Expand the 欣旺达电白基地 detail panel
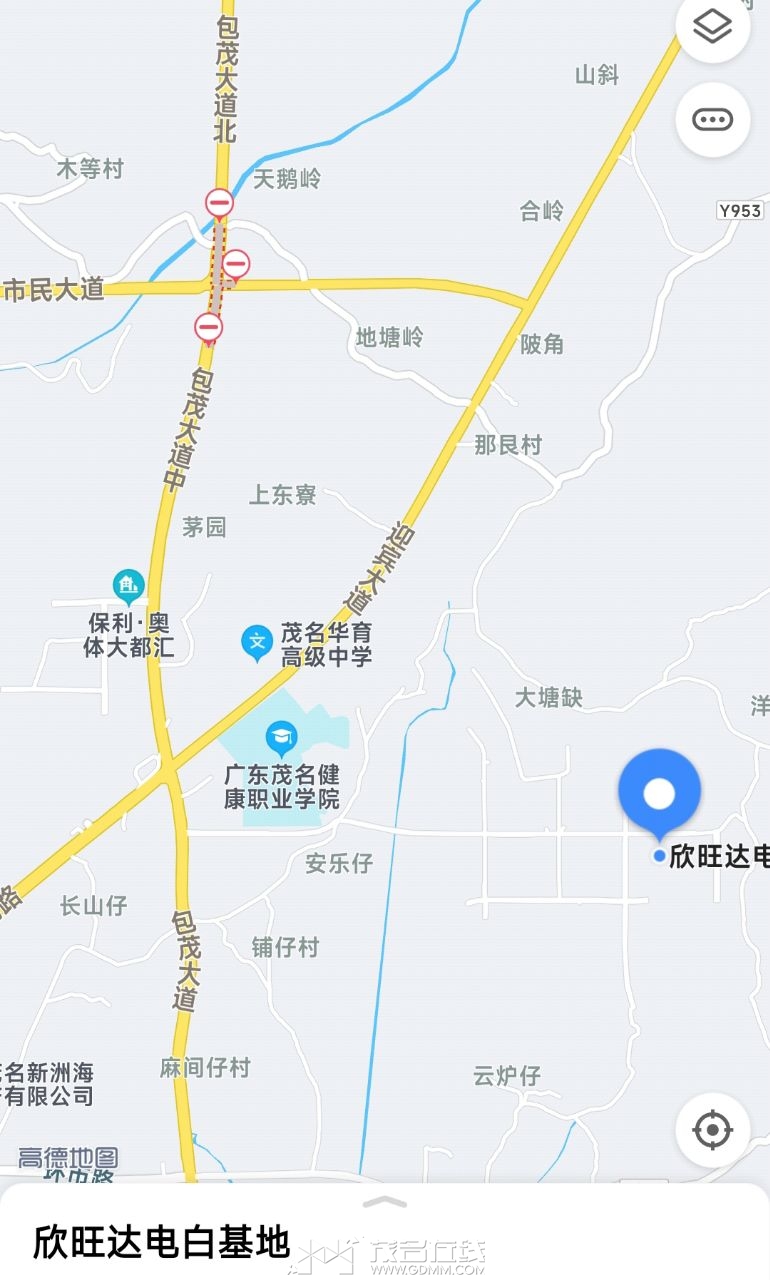 pos(385,1201)
